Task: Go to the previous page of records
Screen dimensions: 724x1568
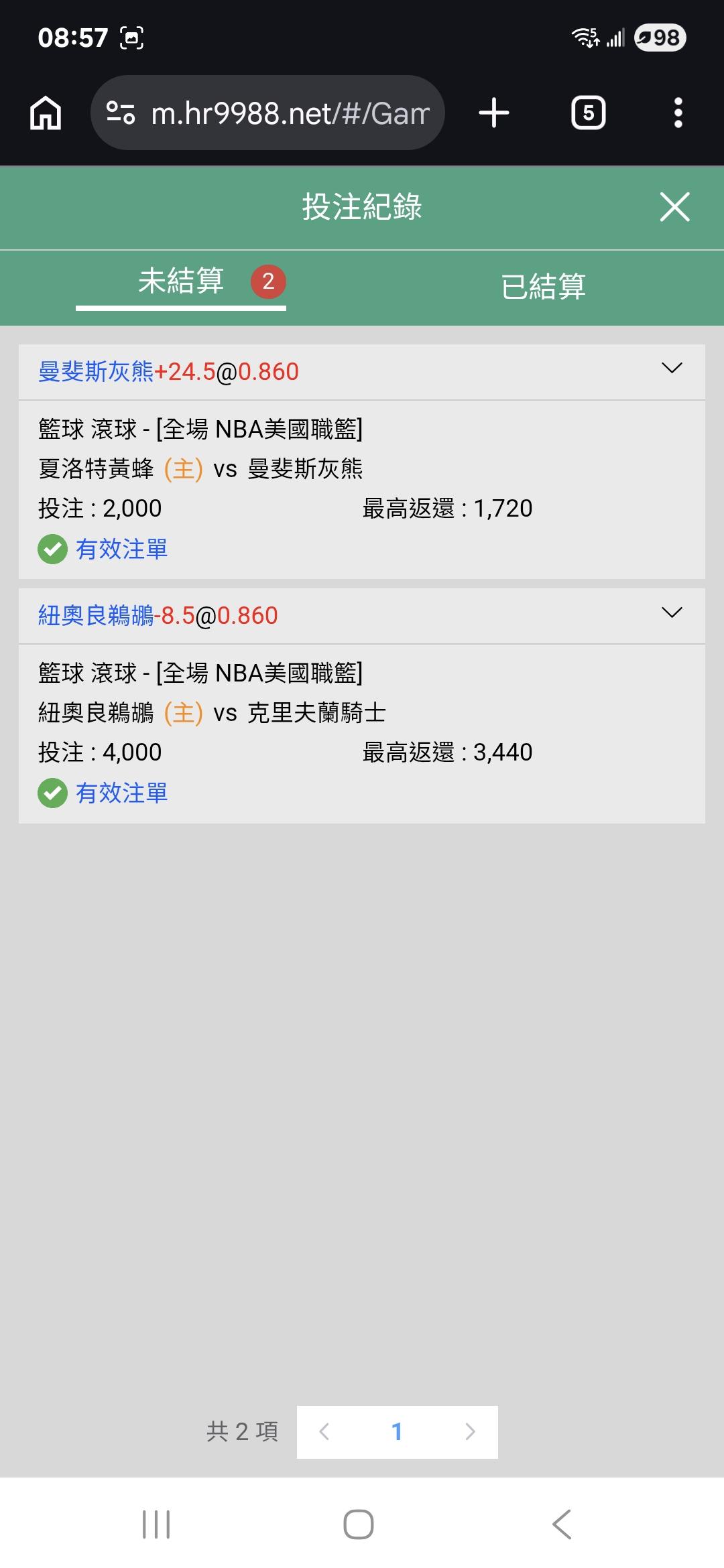Action: 324,1432
